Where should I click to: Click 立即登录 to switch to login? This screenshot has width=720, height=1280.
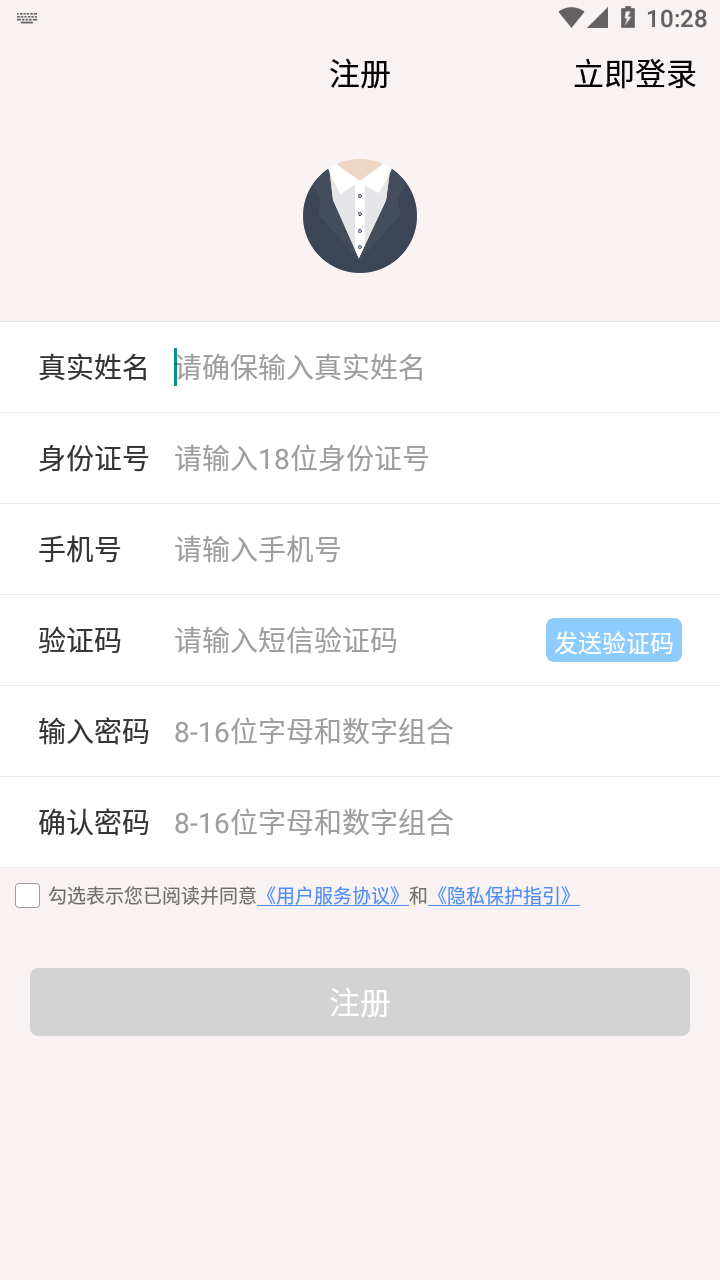pyautogui.click(x=634, y=74)
